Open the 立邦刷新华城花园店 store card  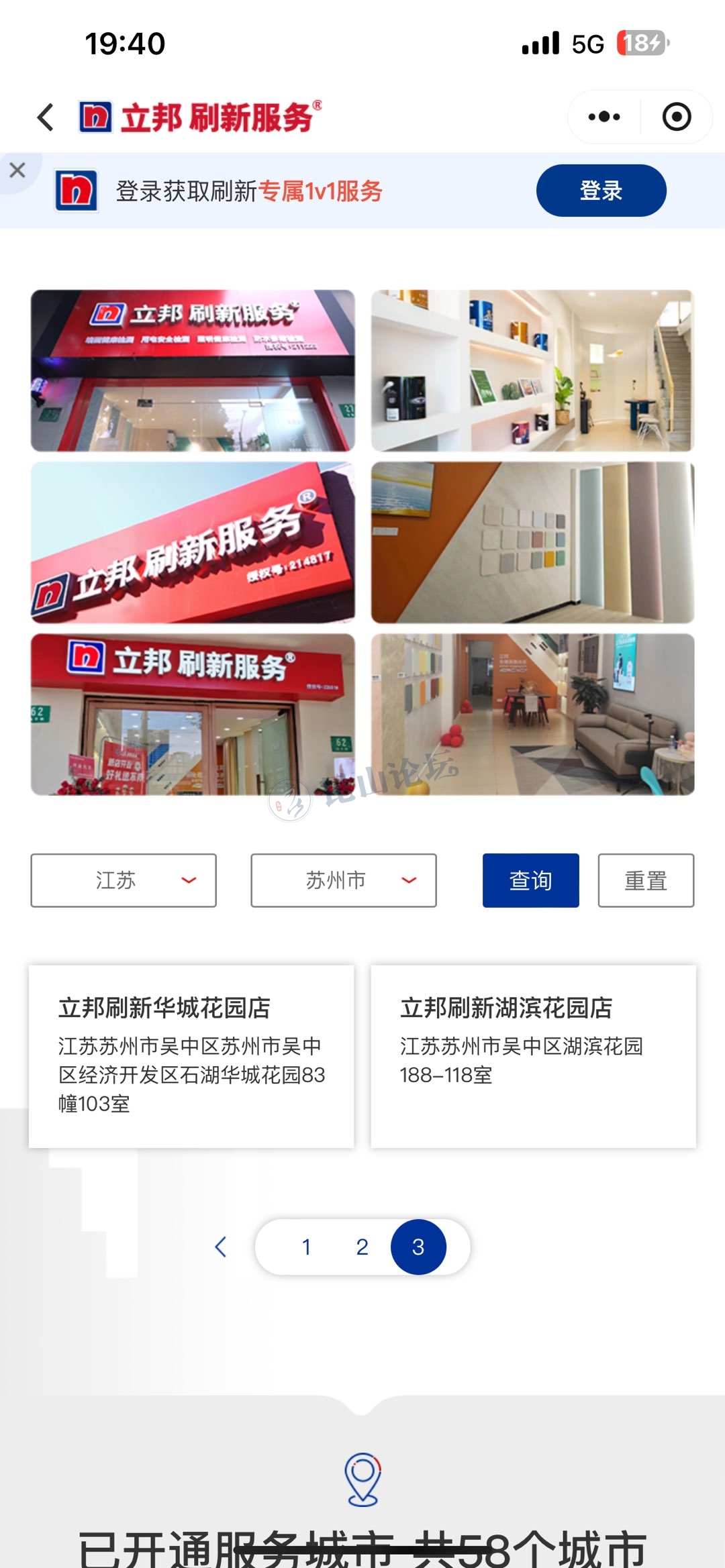191,1056
